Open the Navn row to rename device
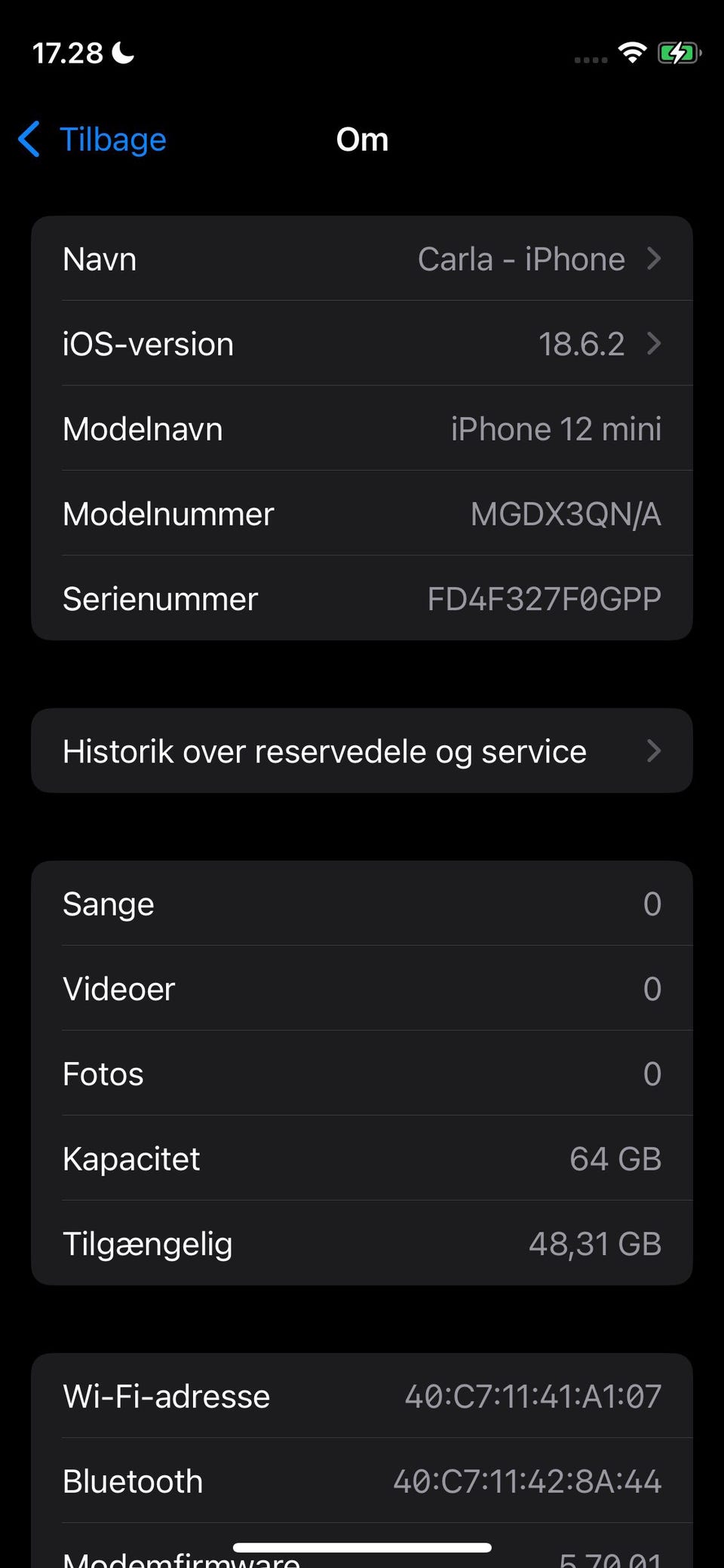 click(x=362, y=259)
